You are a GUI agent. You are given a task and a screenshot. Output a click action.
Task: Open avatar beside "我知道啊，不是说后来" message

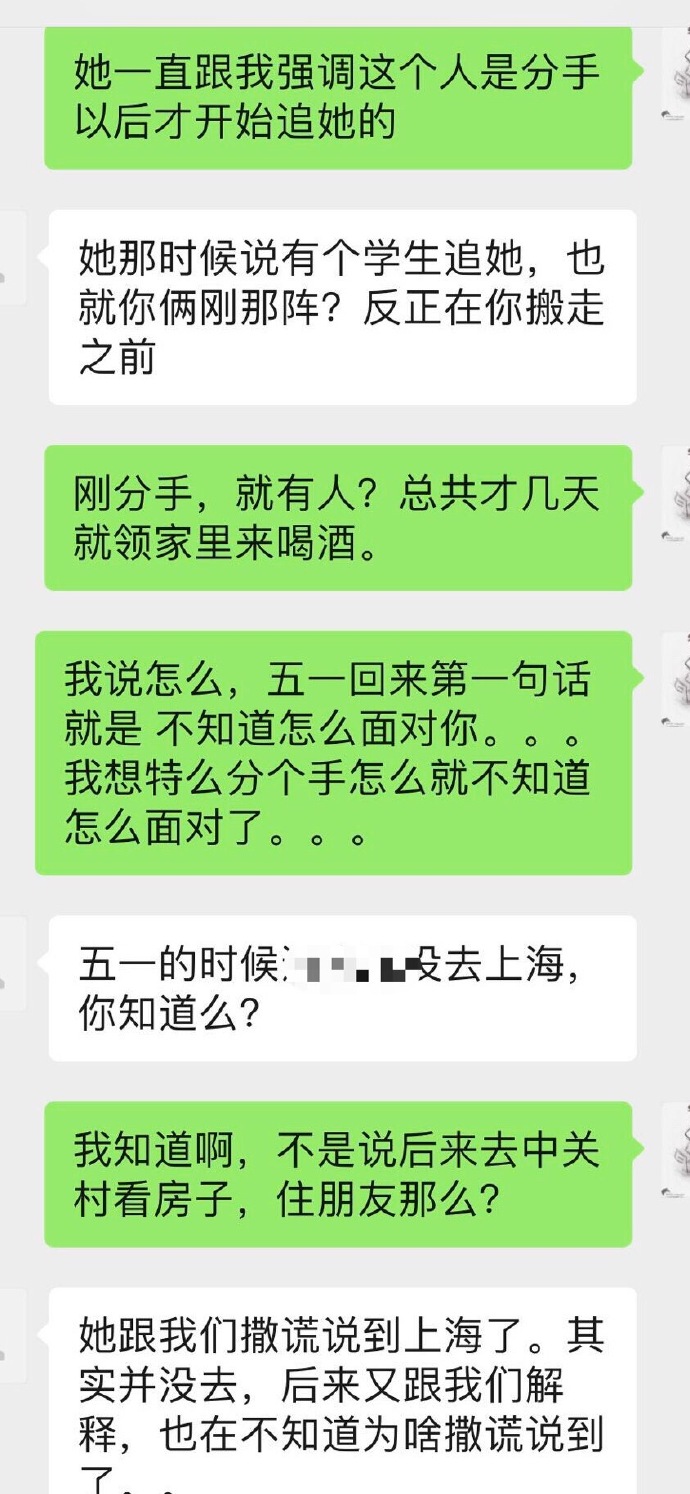[675, 1152]
